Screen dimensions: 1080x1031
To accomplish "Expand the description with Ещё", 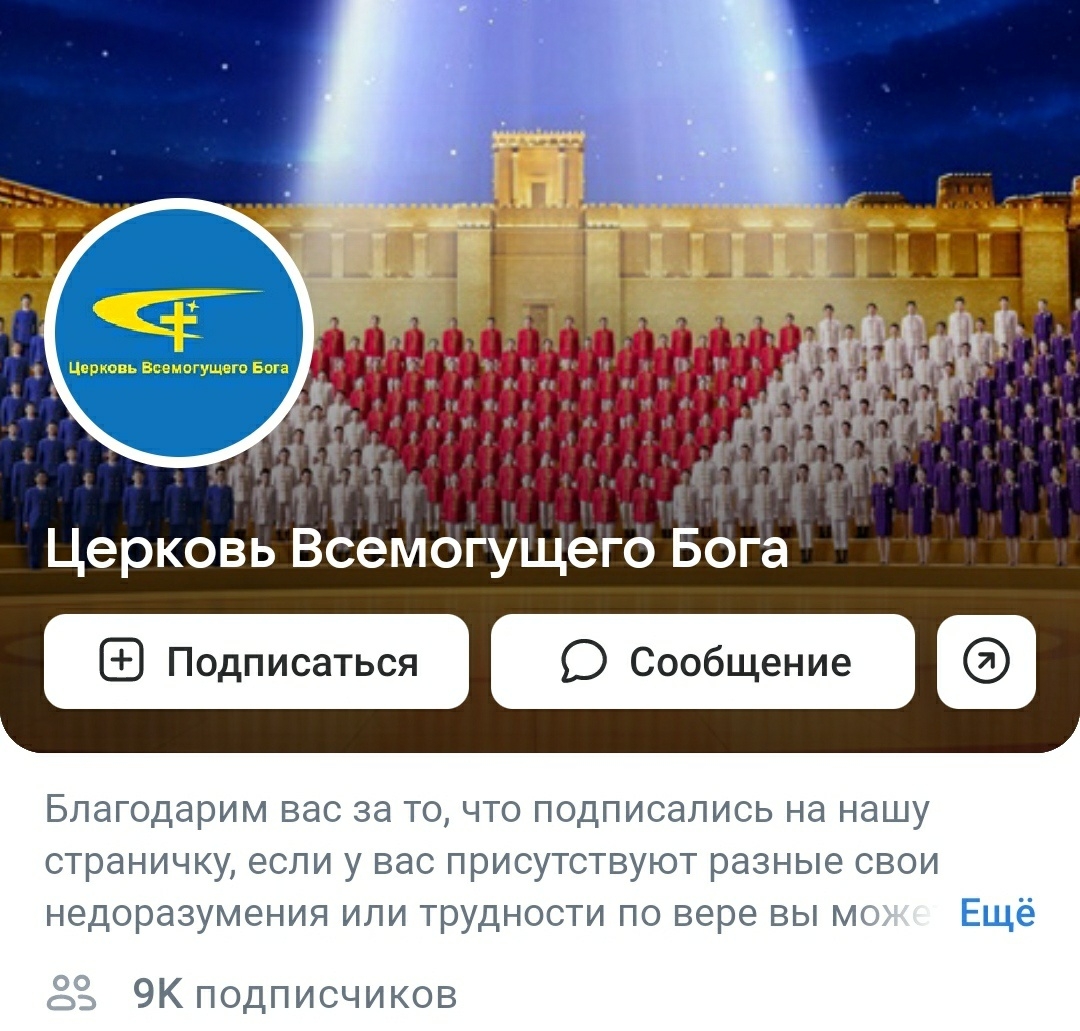I will (997, 913).
